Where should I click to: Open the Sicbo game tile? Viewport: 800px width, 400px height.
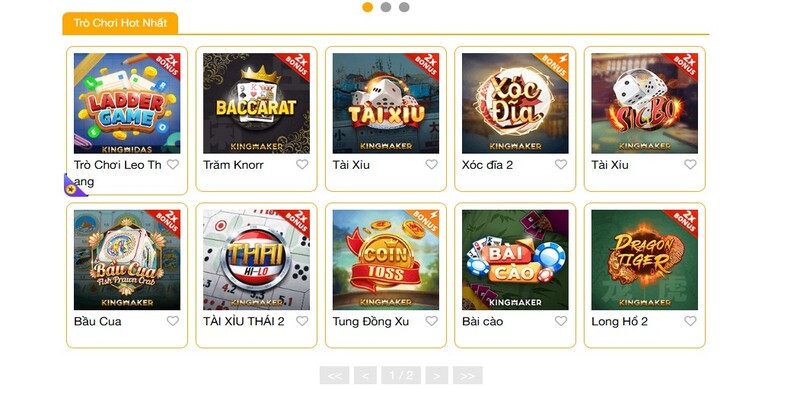(x=644, y=103)
